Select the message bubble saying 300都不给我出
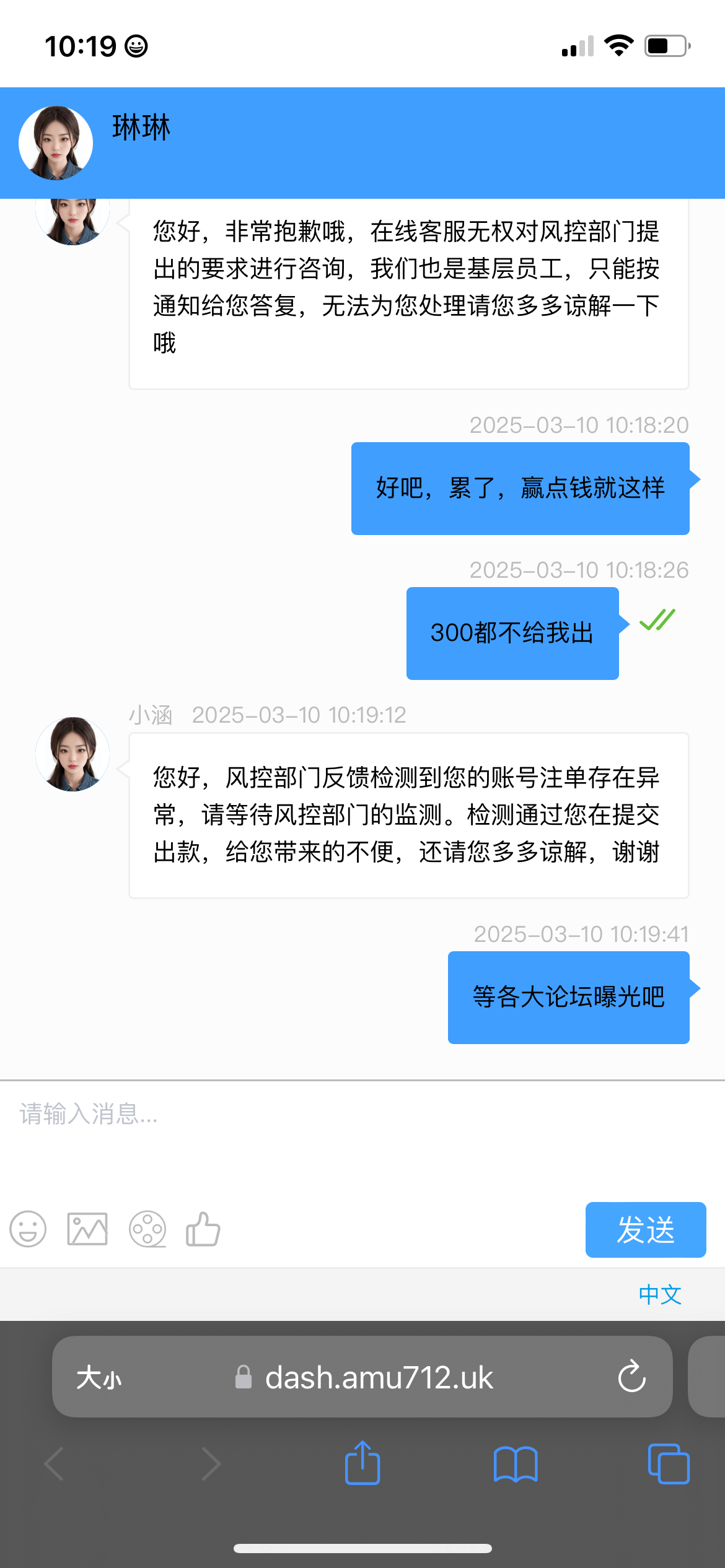The image size is (725, 1568). pos(512,633)
